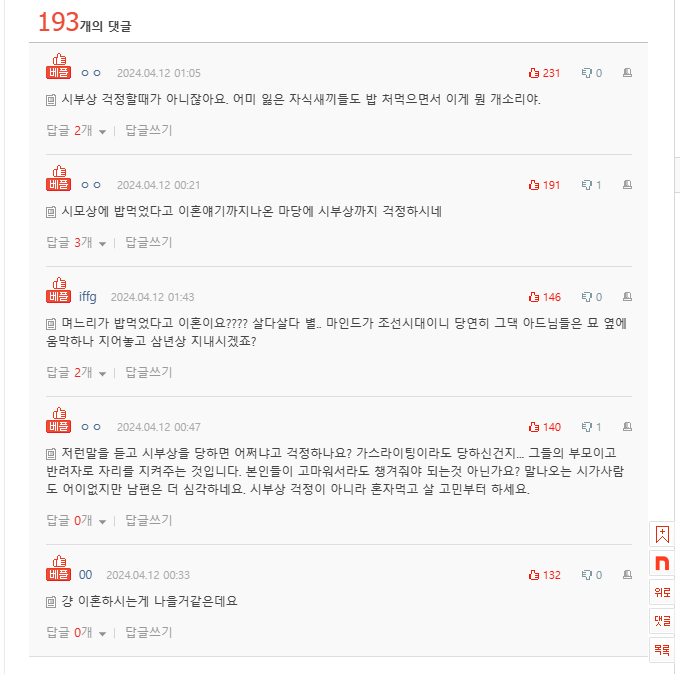This screenshot has height=674, width=680.
Task: Write a reply to the 01:05 comment
Action: (148, 131)
